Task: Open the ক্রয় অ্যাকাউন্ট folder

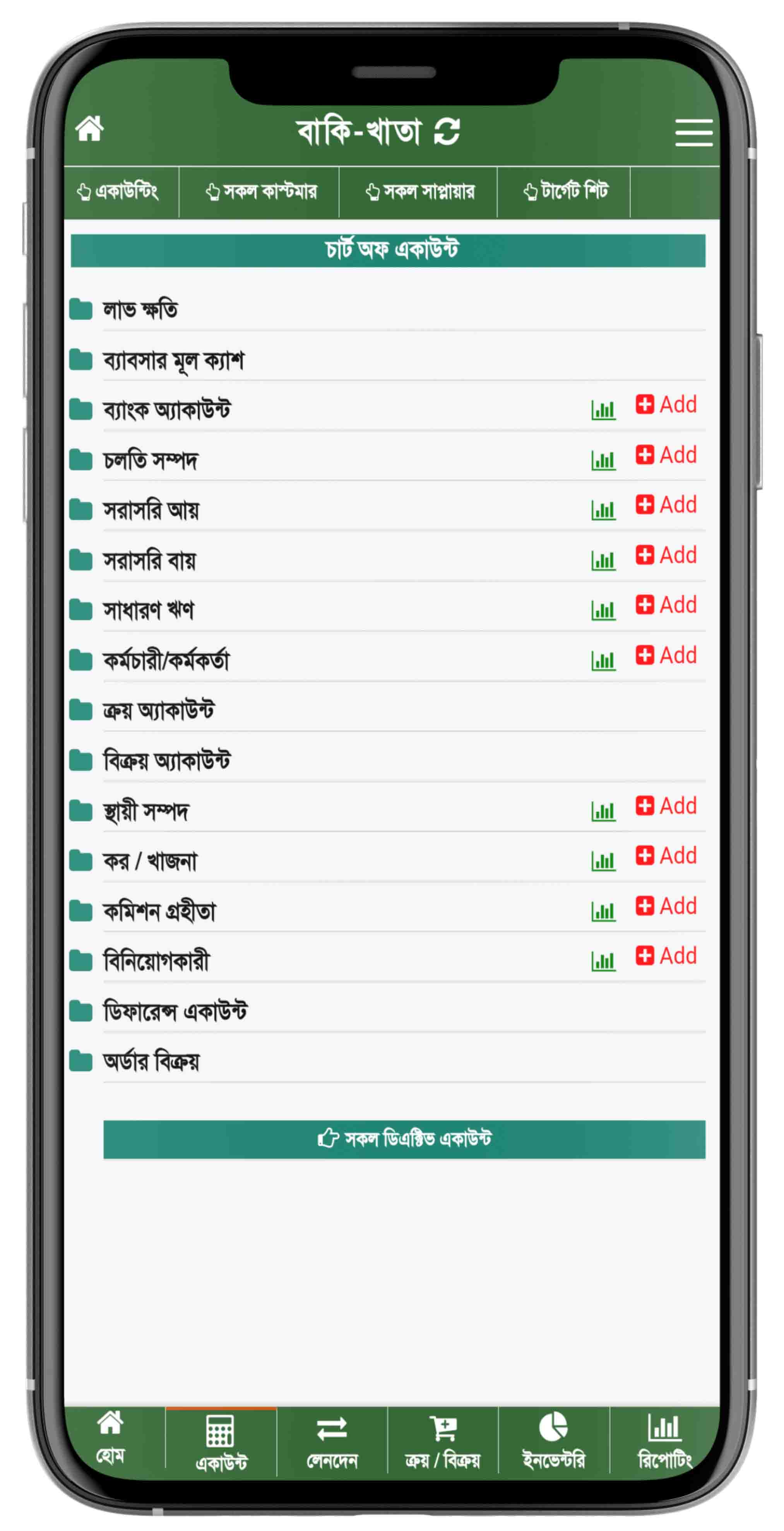Action: (x=158, y=711)
